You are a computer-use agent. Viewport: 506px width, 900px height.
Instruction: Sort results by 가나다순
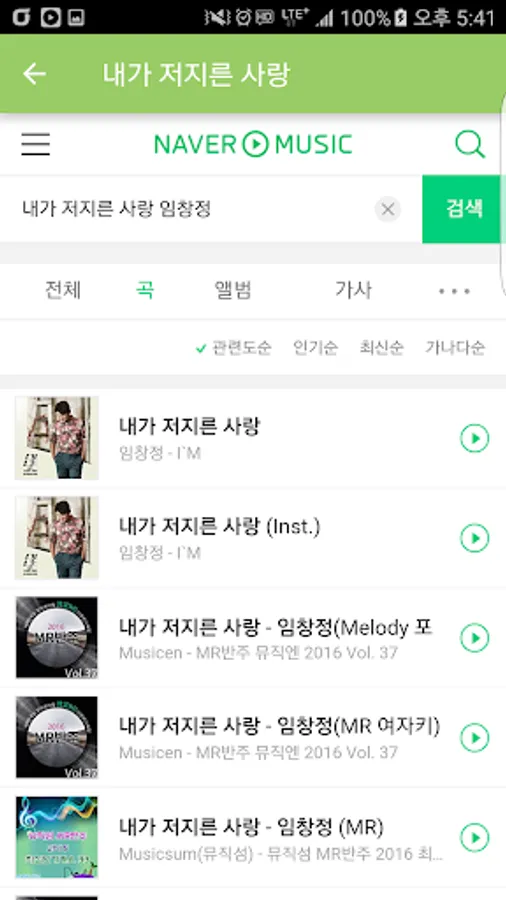[x=455, y=347]
